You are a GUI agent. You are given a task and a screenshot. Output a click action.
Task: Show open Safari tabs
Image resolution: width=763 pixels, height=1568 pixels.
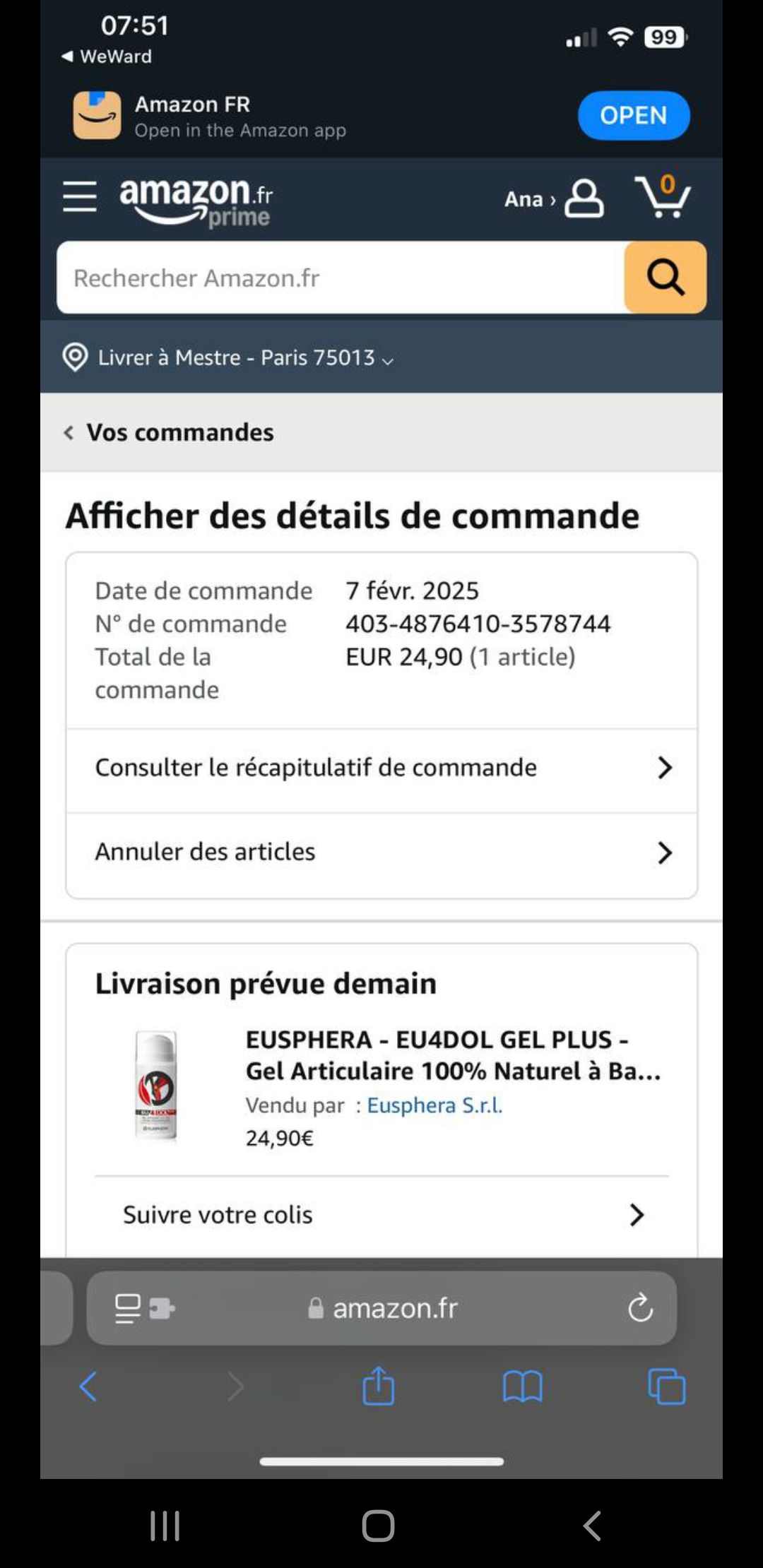(x=666, y=1386)
